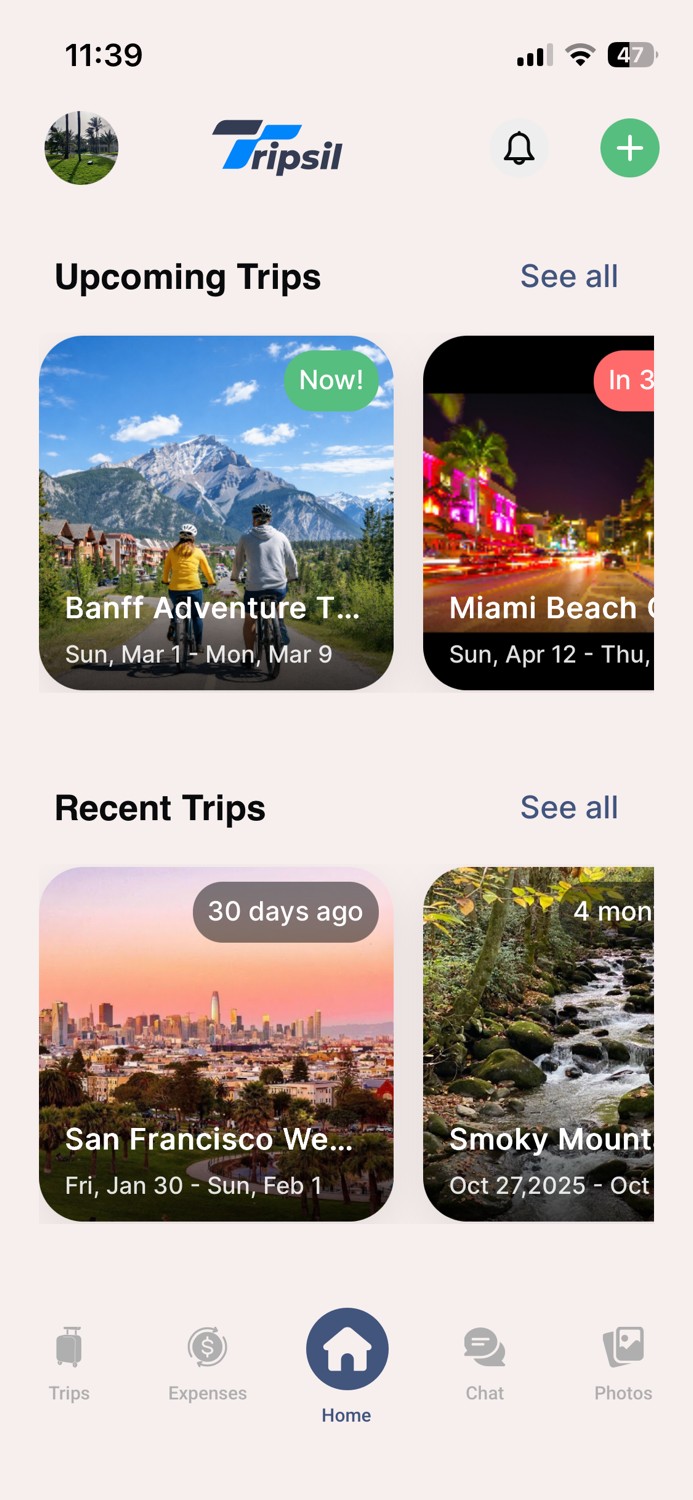Switch to the Trips tab

pos(69,1363)
